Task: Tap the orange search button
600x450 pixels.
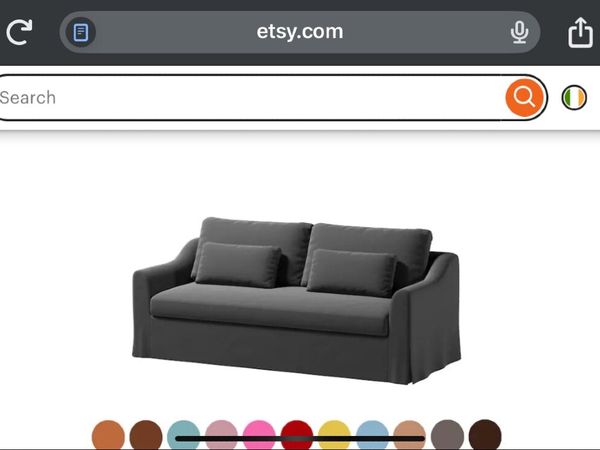Action: tap(524, 97)
